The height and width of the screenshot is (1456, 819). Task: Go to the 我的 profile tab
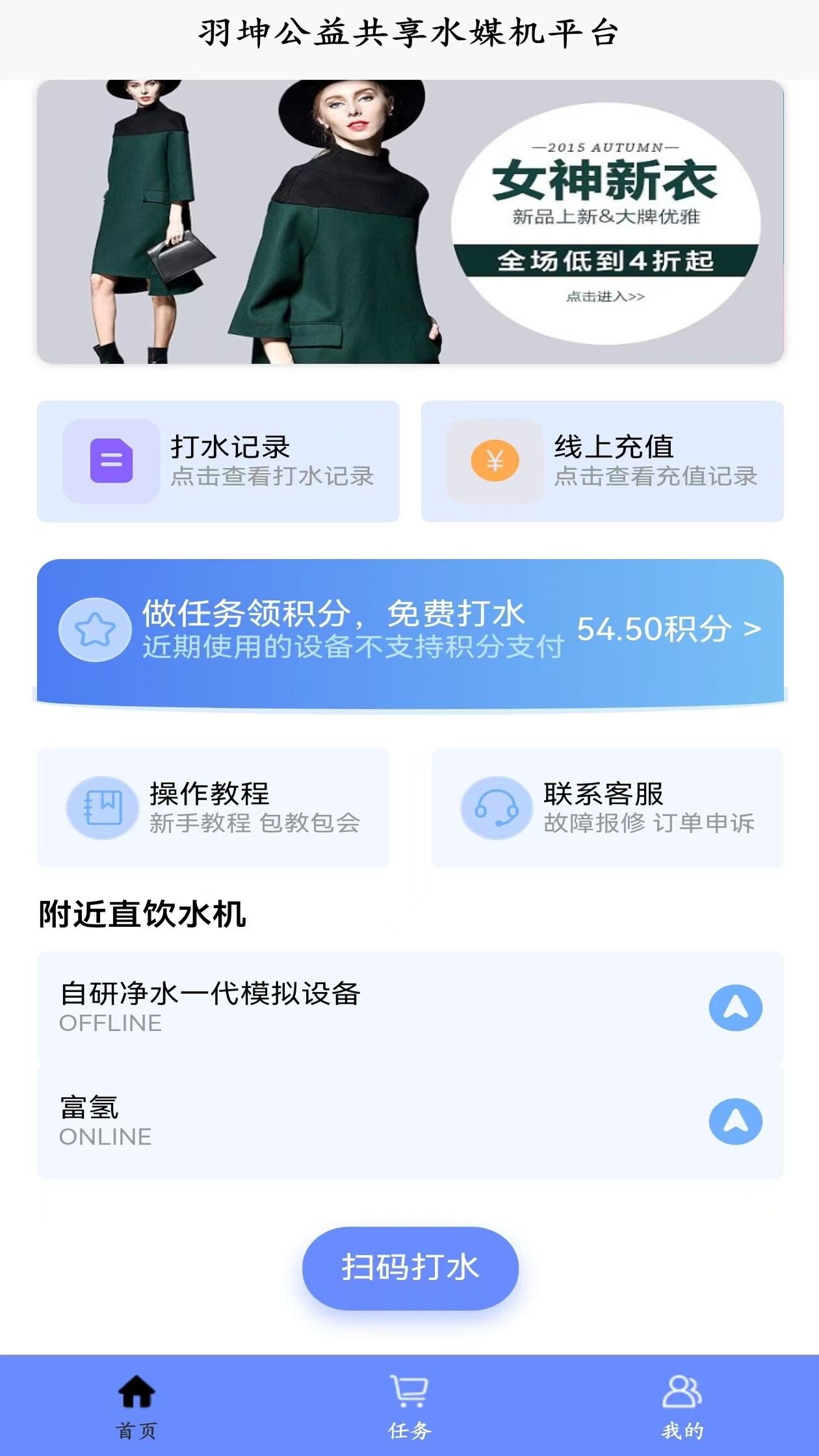[682, 1405]
